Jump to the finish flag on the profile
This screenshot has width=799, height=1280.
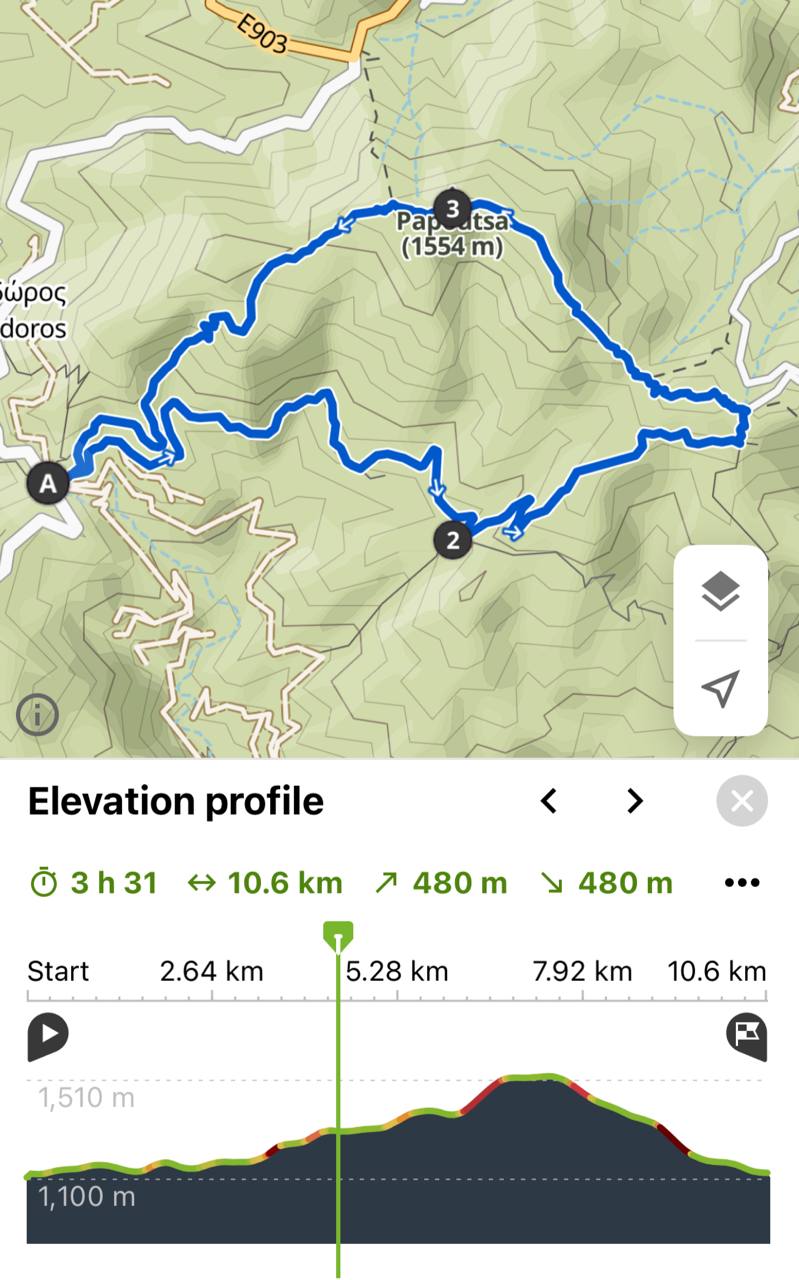(x=746, y=1036)
